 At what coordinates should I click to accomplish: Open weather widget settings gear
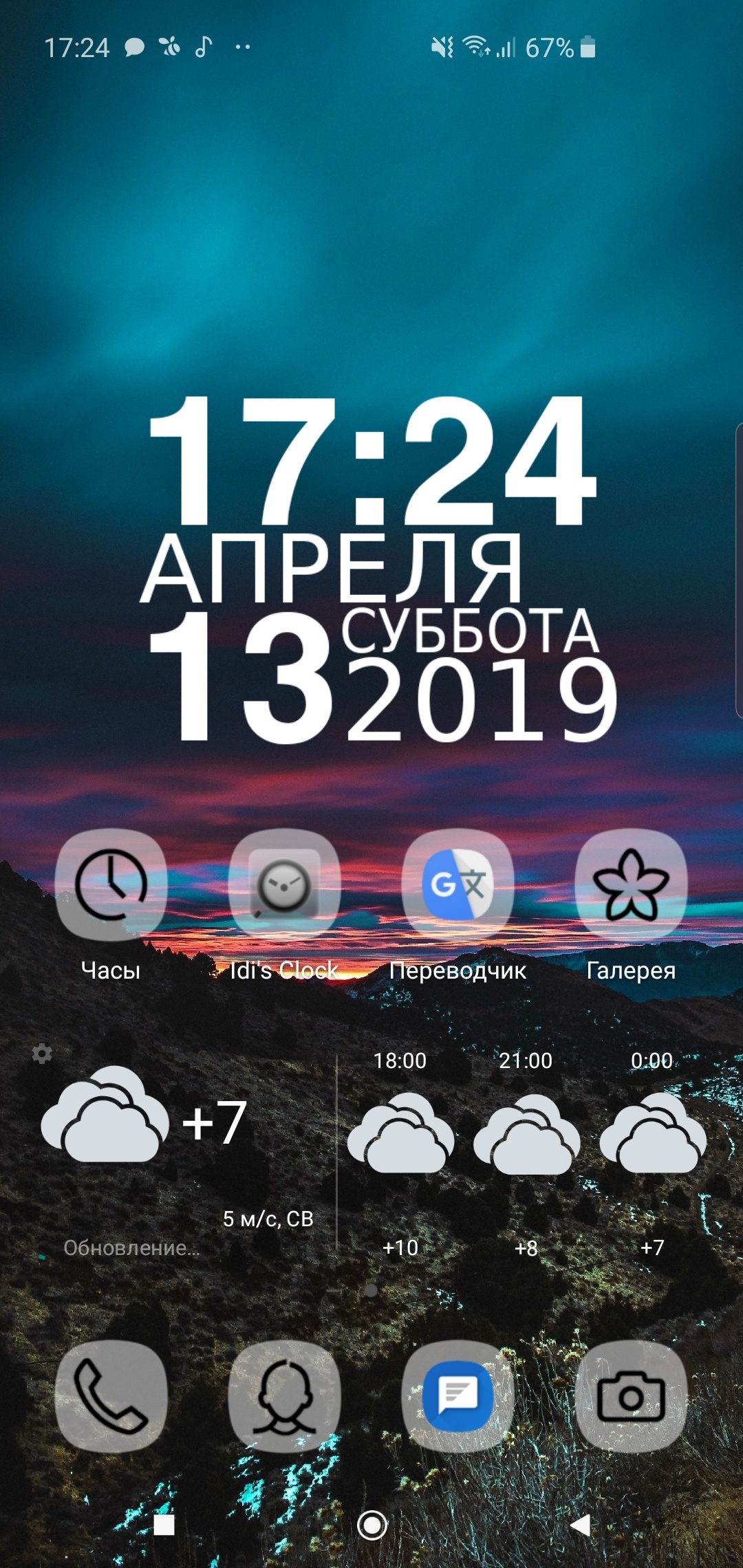coord(42,1054)
